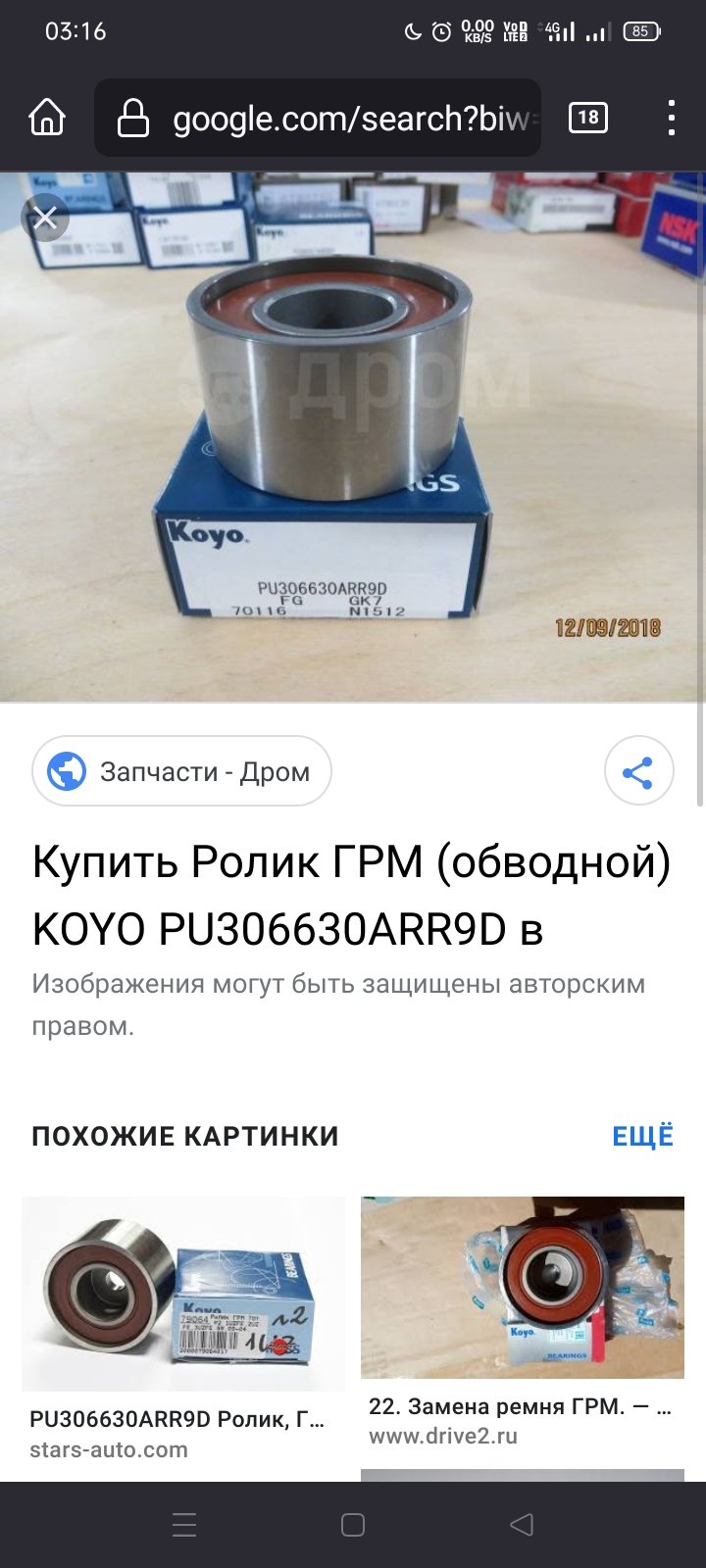
Task: Open the Купить Ролик ГРМ KOYO page title
Action: click(352, 895)
